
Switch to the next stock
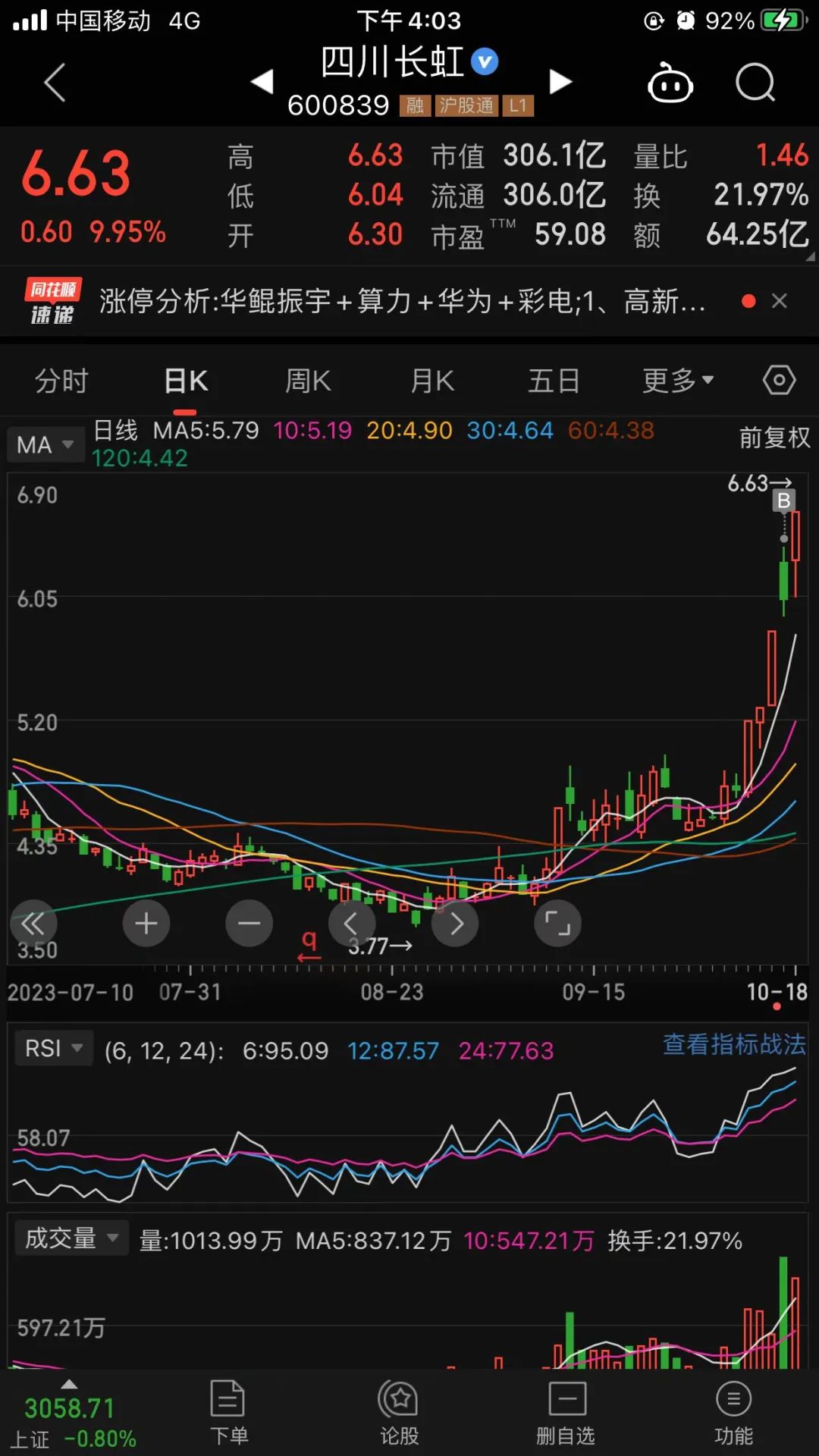pos(560,81)
